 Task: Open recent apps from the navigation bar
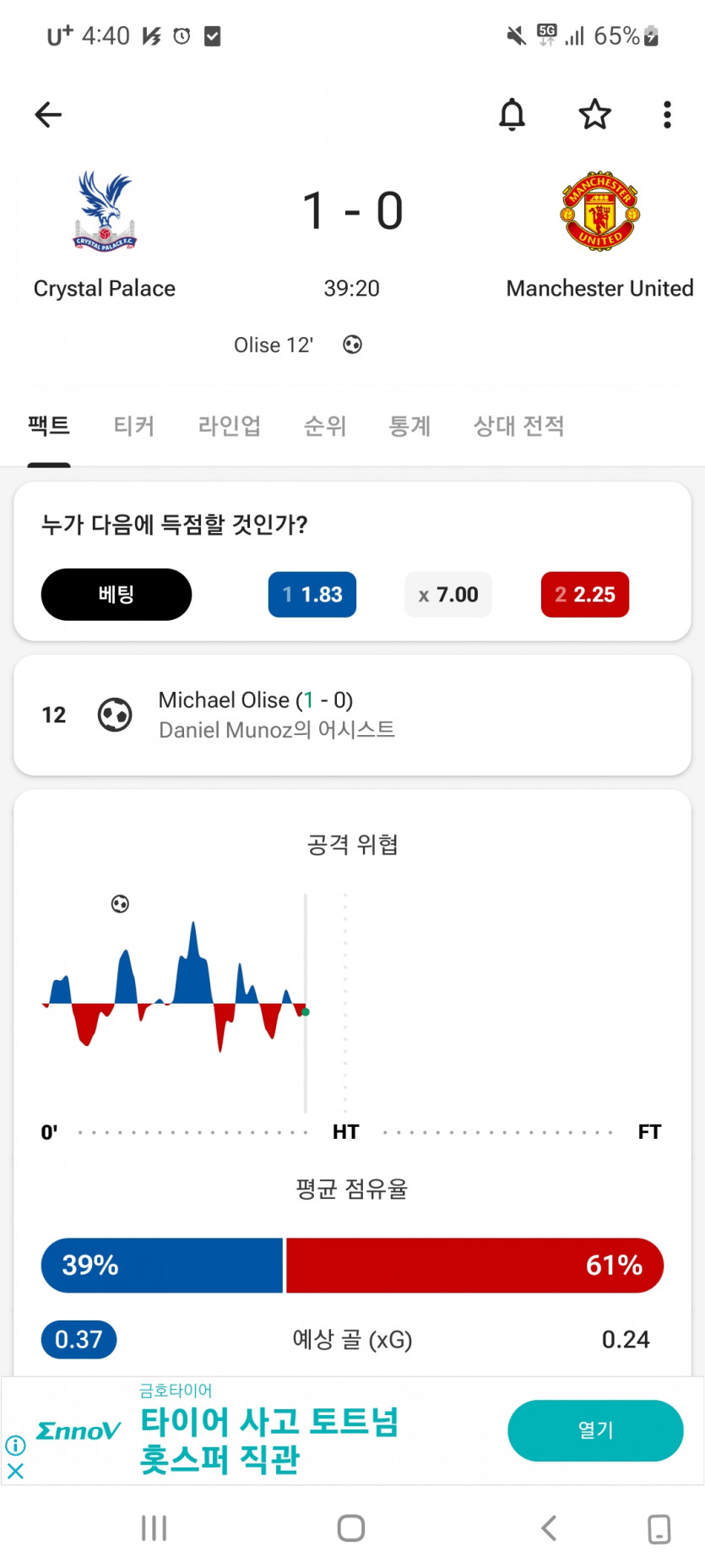click(x=154, y=1527)
